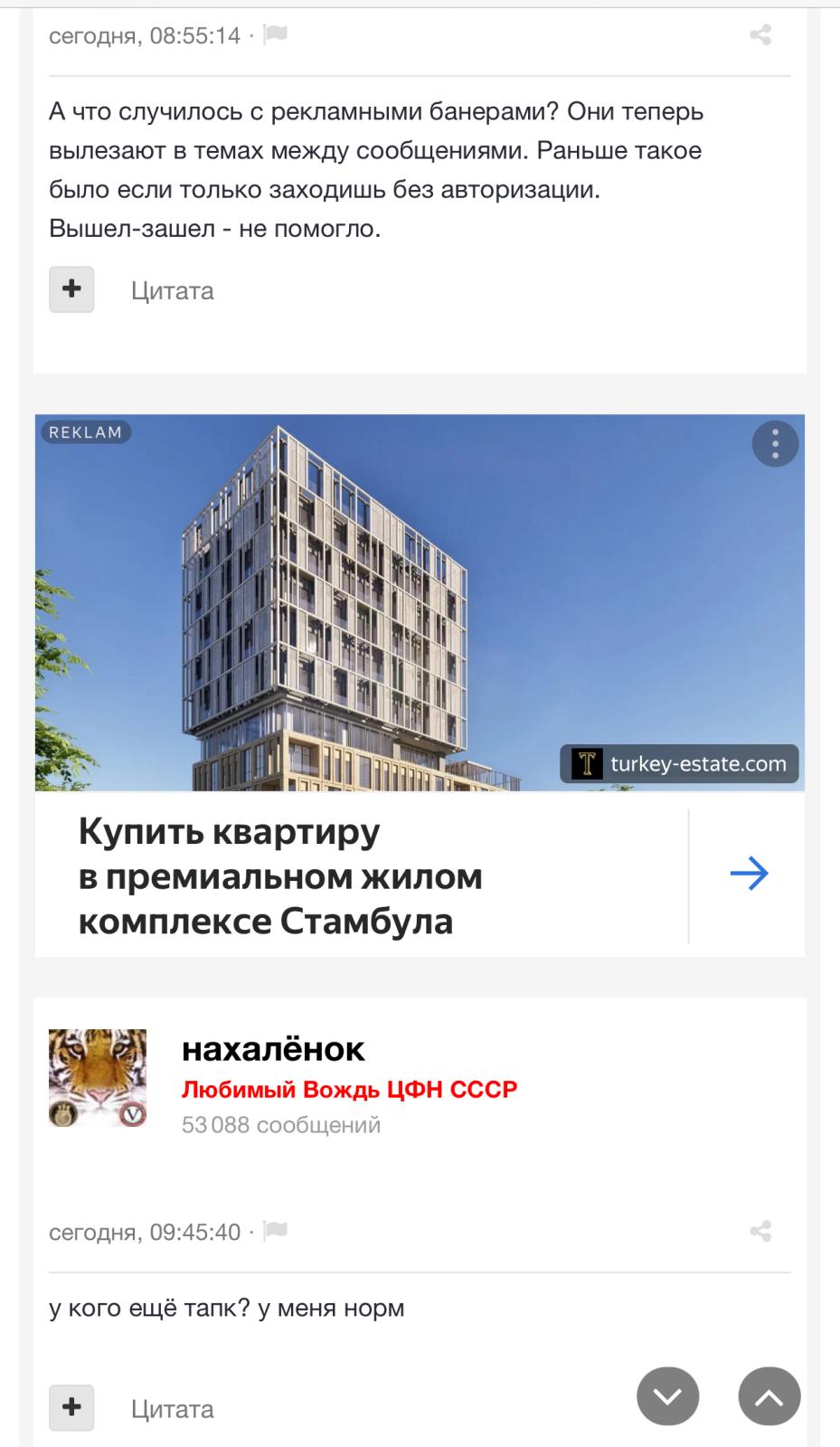Viewport: 840px width, 1447px height.
Task: Open the нахалёнок username link
Action: (x=273, y=1049)
